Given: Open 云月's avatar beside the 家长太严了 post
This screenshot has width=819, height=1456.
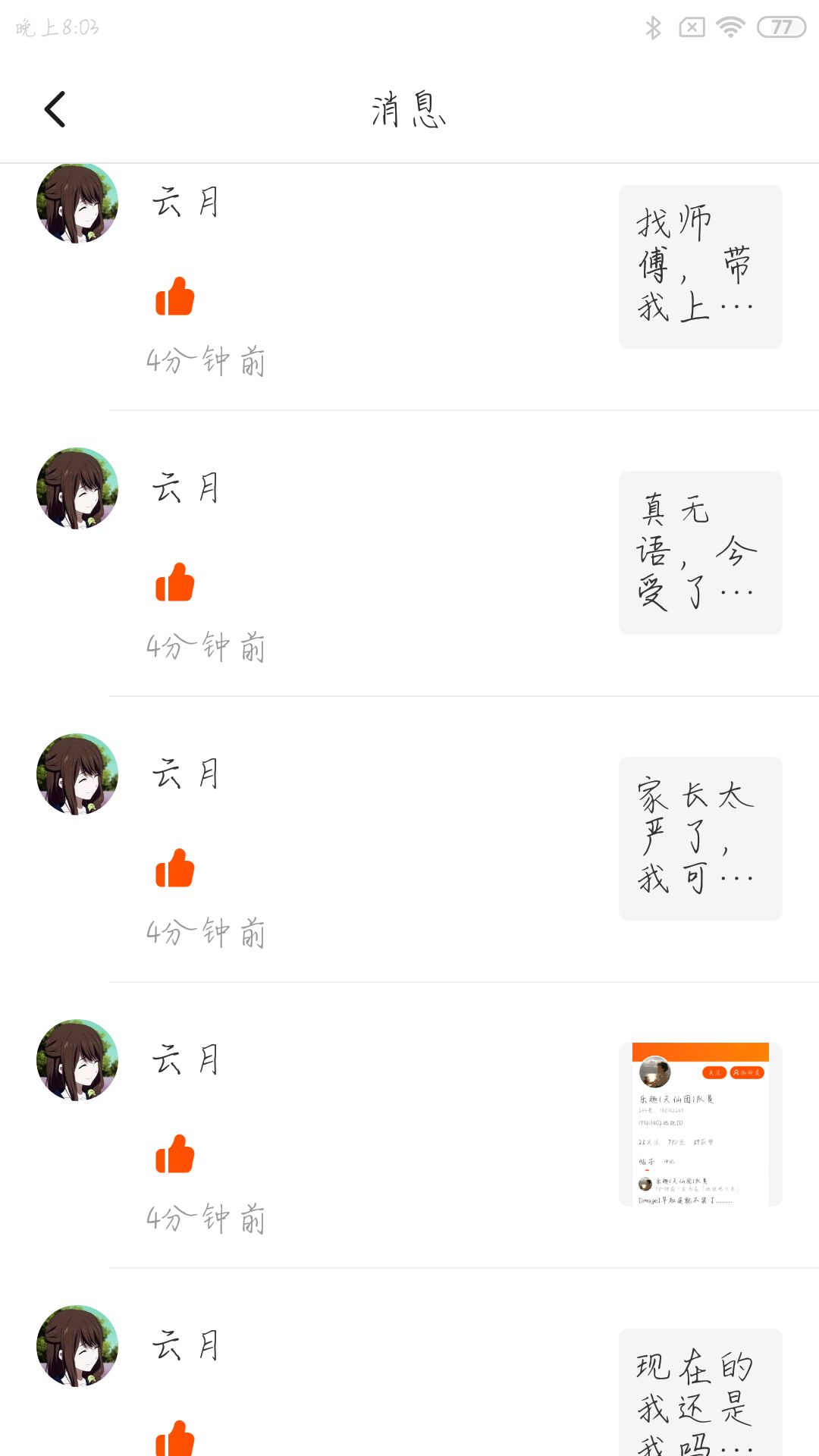Looking at the screenshot, I should tap(77, 774).
